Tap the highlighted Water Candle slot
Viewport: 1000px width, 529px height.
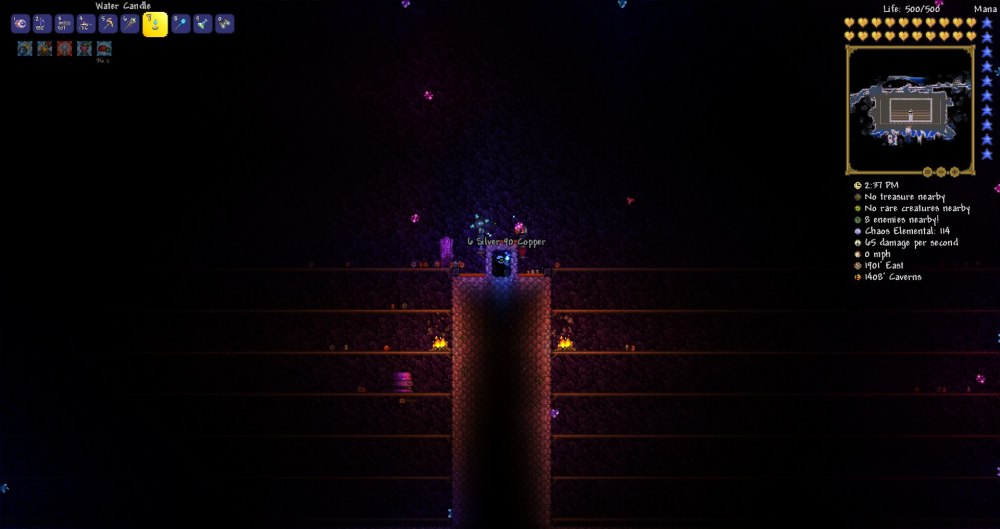point(155,25)
